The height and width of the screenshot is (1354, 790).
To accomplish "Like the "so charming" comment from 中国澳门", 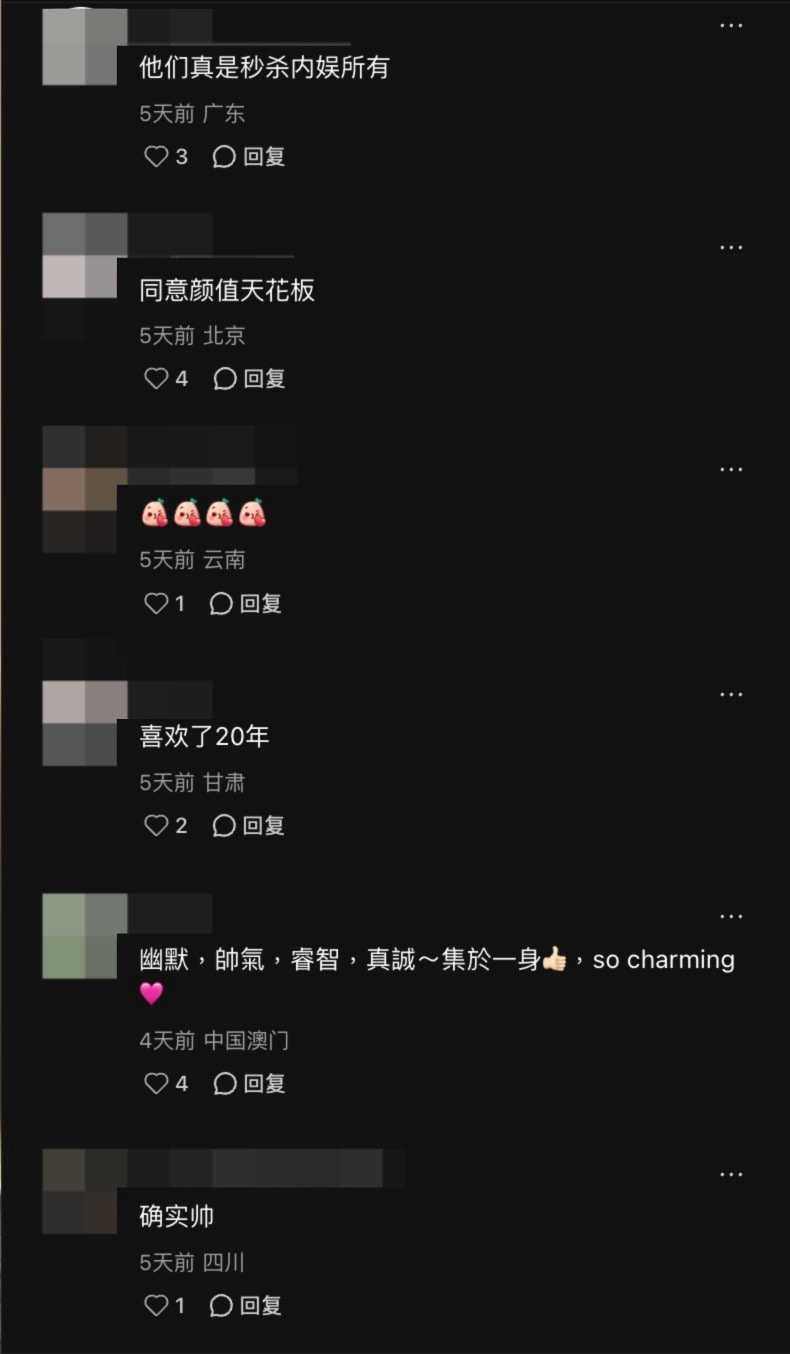I will 157,1084.
